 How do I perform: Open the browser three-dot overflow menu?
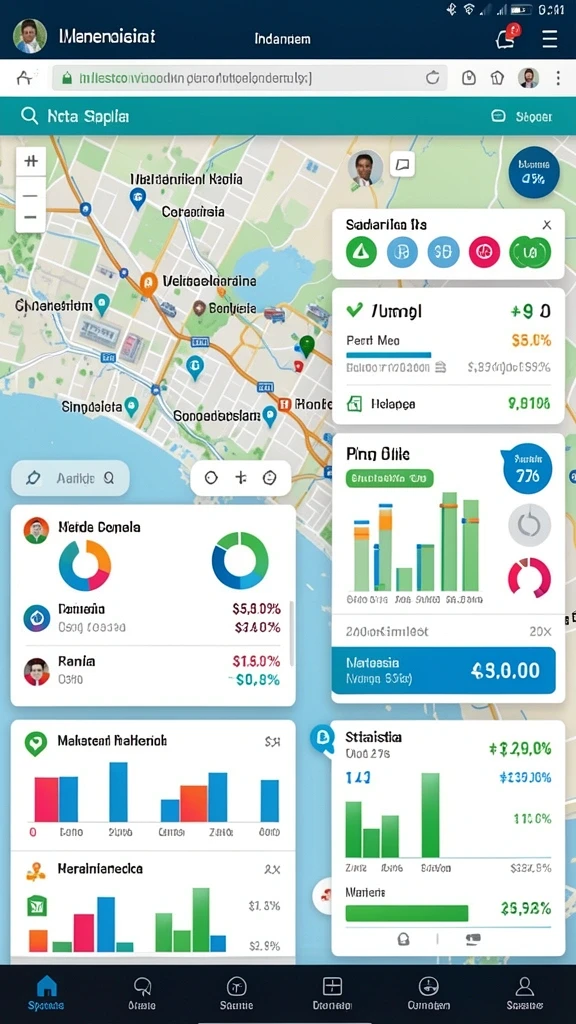558,78
